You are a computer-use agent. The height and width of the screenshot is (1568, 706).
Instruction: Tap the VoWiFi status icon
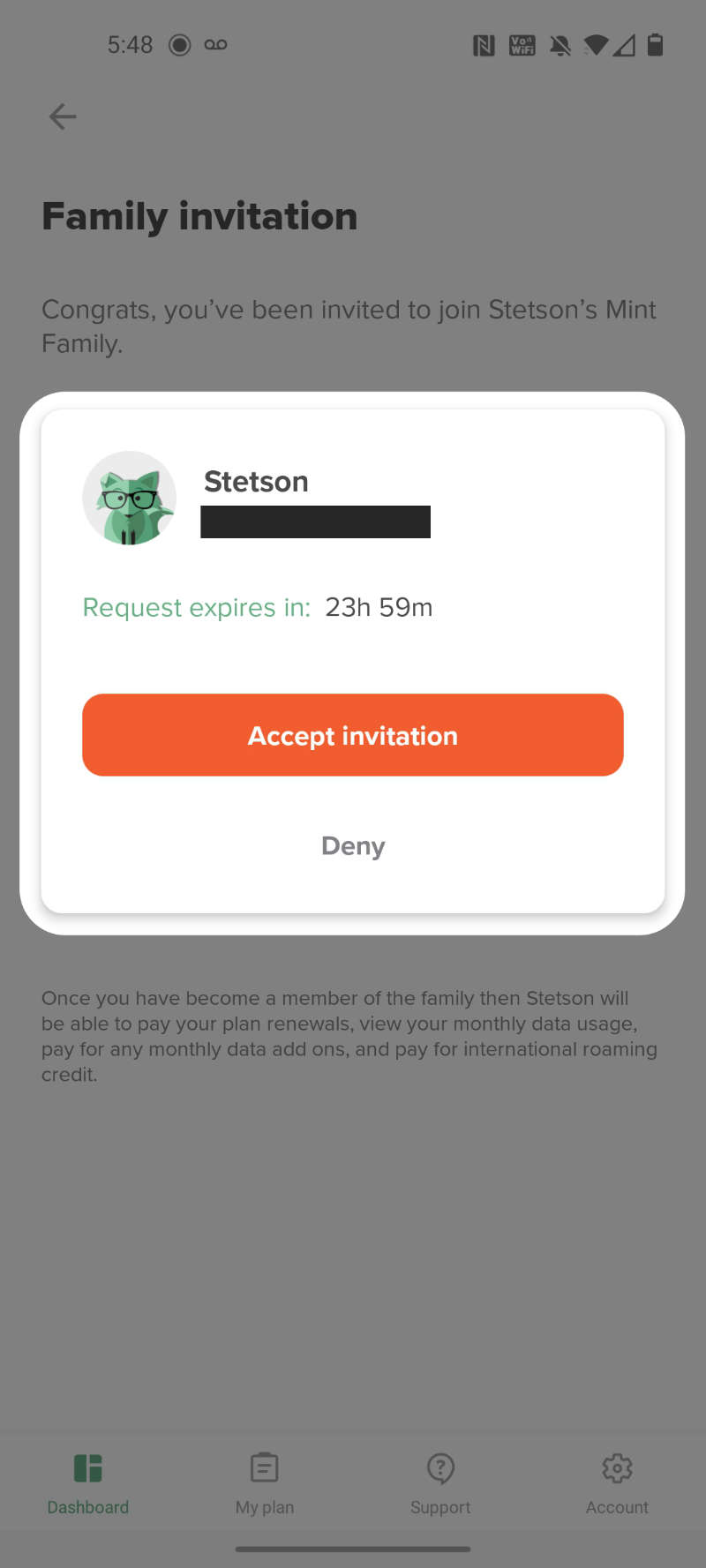click(x=522, y=45)
